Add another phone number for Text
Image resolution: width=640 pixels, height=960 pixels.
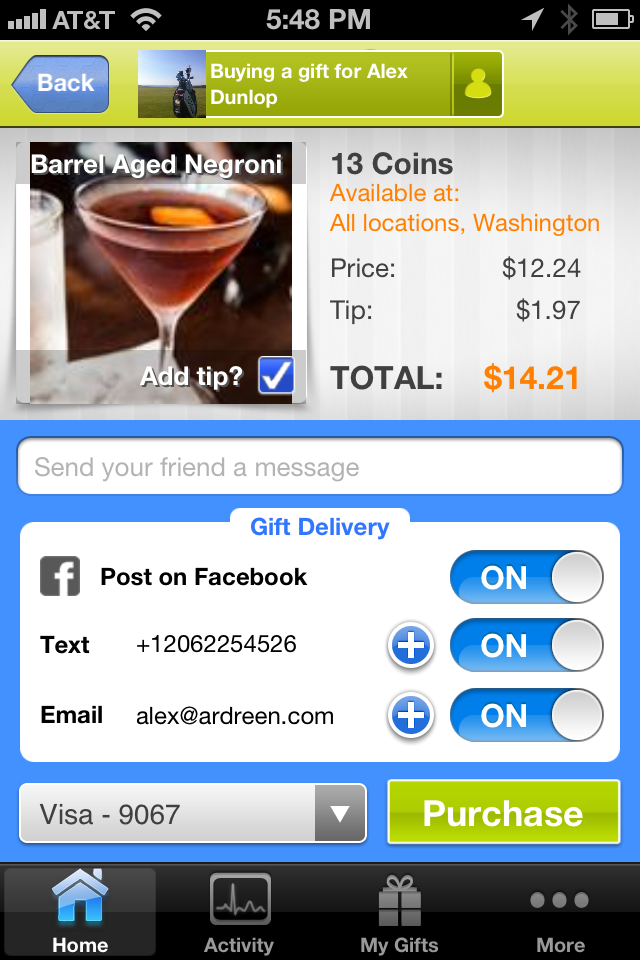point(411,646)
